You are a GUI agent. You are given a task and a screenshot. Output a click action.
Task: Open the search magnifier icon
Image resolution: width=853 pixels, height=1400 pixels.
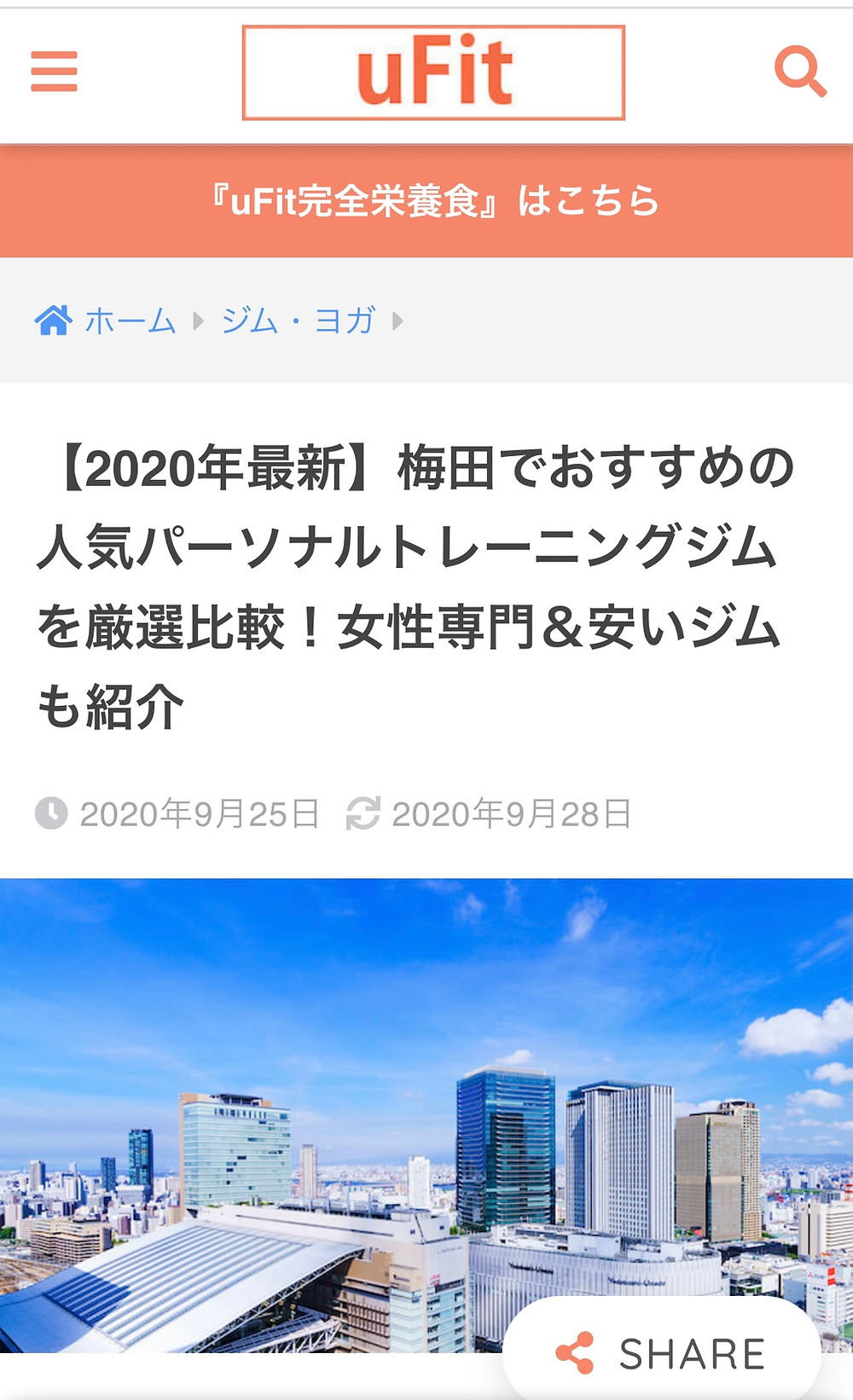799,72
